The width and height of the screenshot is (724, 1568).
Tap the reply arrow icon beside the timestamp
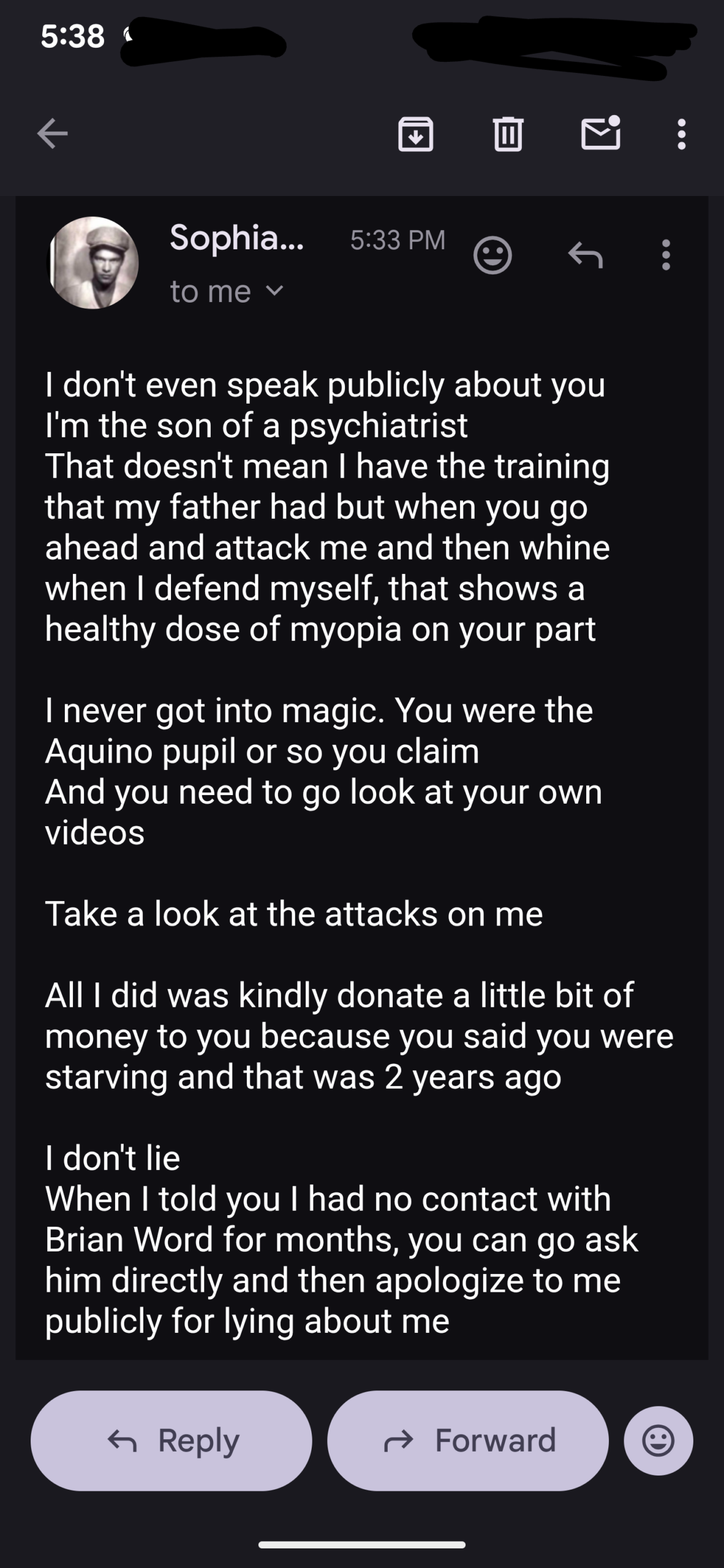[585, 255]
